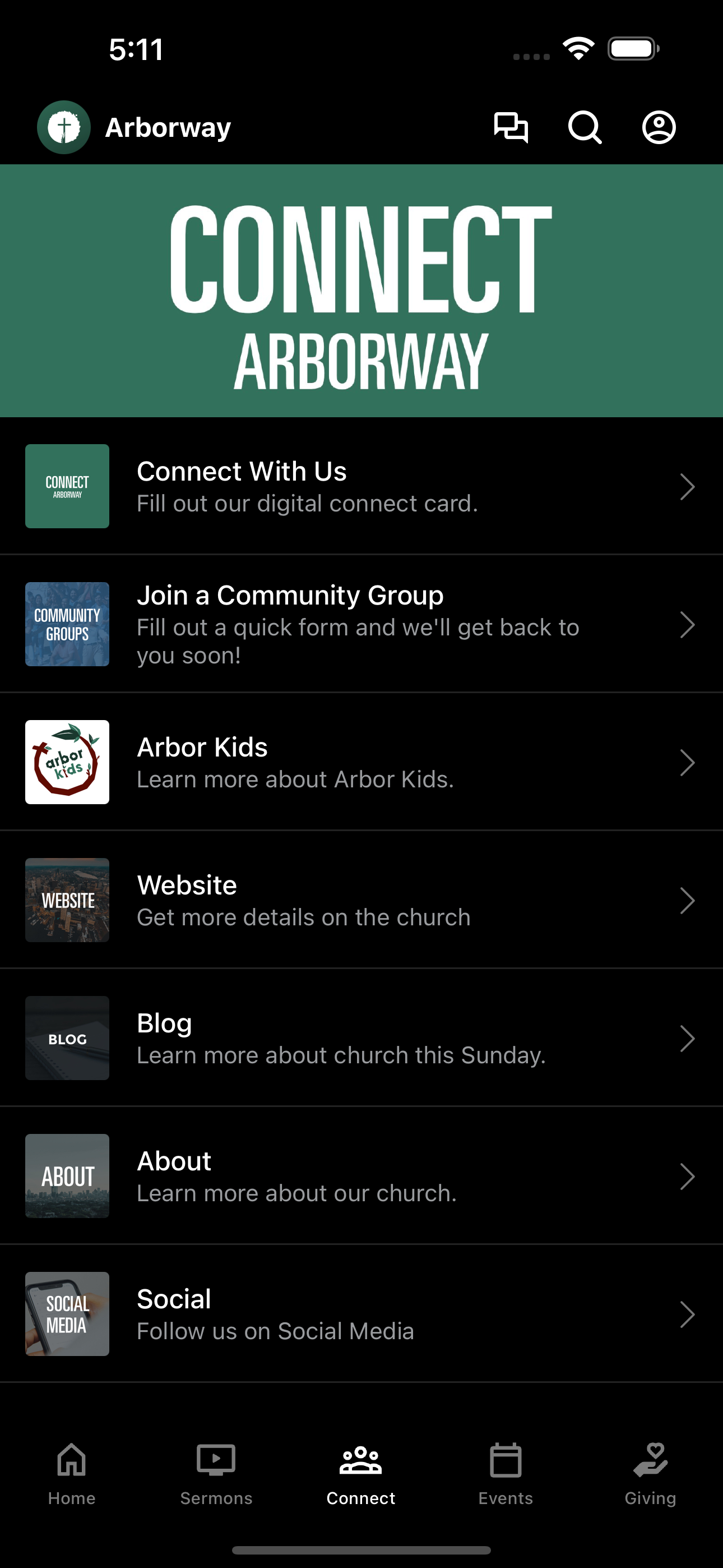Open the Arbor Kids row
This screenshot has height=1568, width=723.
pyautogui.click(x=361, y=762)
